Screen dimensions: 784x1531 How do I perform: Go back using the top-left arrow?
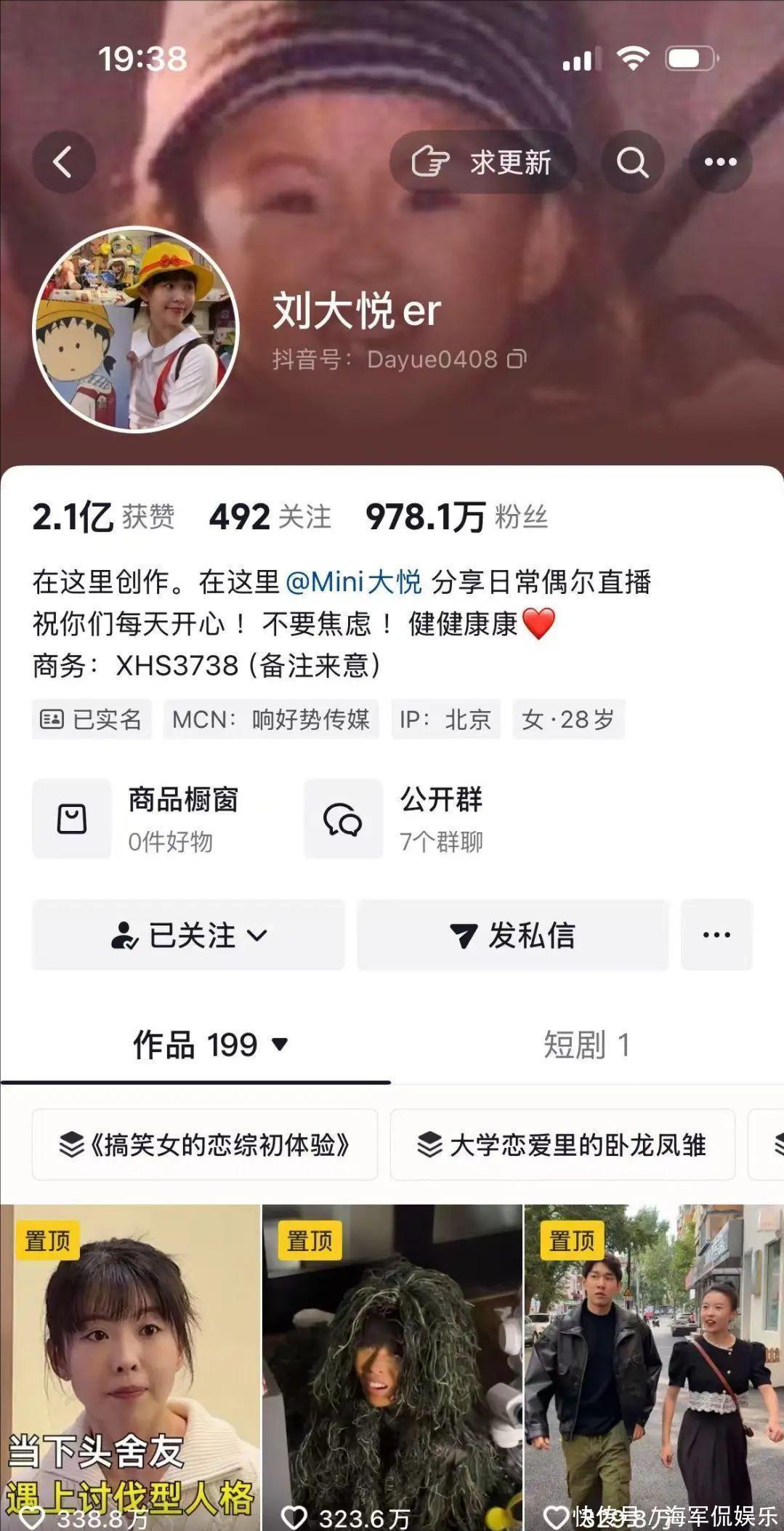[63, 162]
